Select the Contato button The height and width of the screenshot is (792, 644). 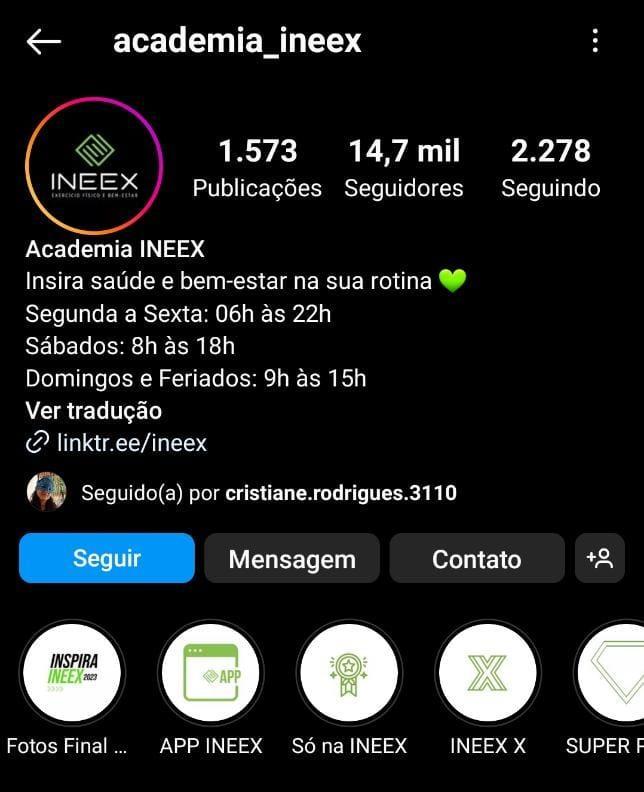(477, 558)
